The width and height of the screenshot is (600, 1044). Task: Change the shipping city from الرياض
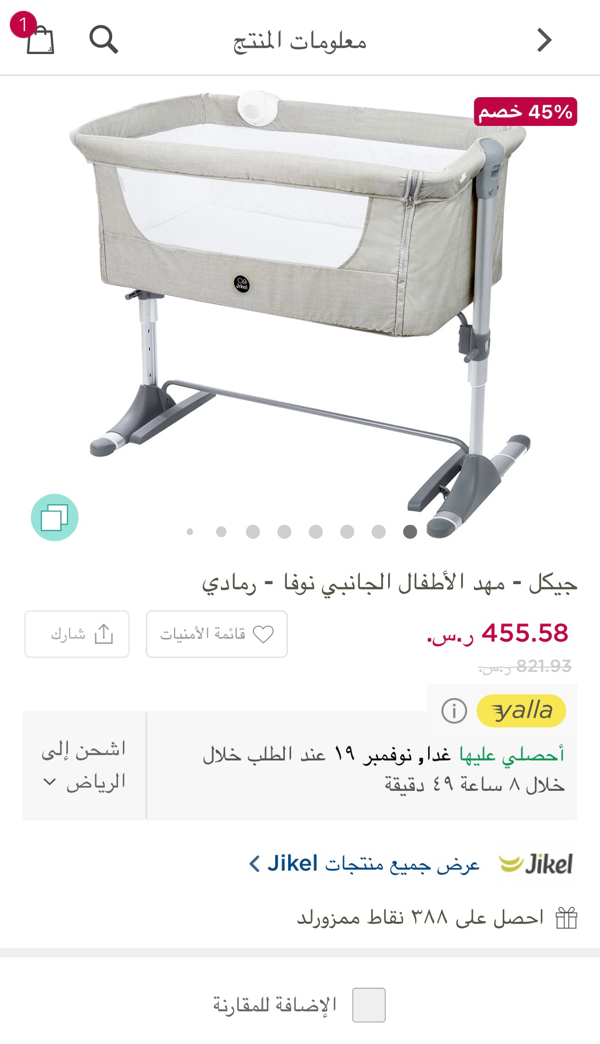pyautogui.click(x=84, y=766)
